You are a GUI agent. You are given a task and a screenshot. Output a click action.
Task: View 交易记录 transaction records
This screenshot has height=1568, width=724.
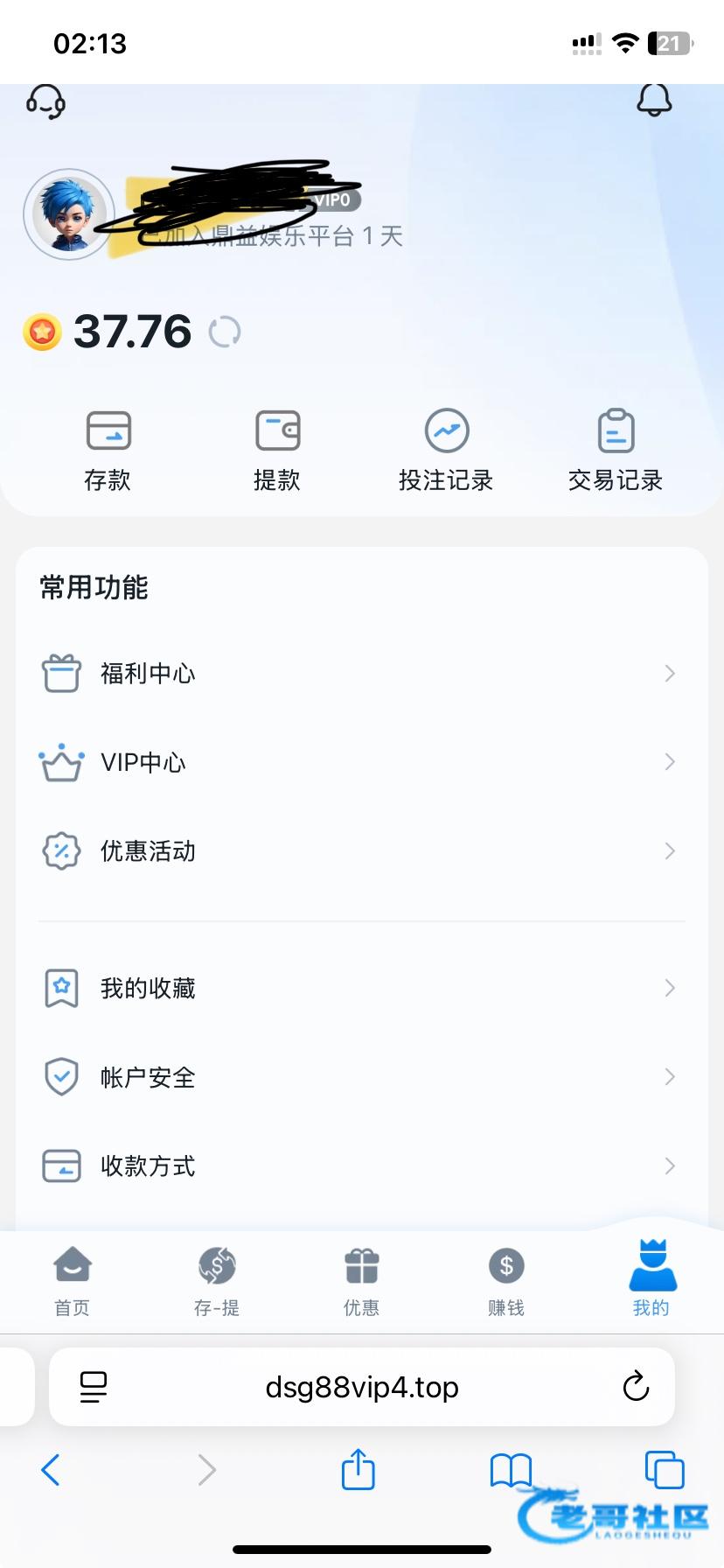(616, 450)
